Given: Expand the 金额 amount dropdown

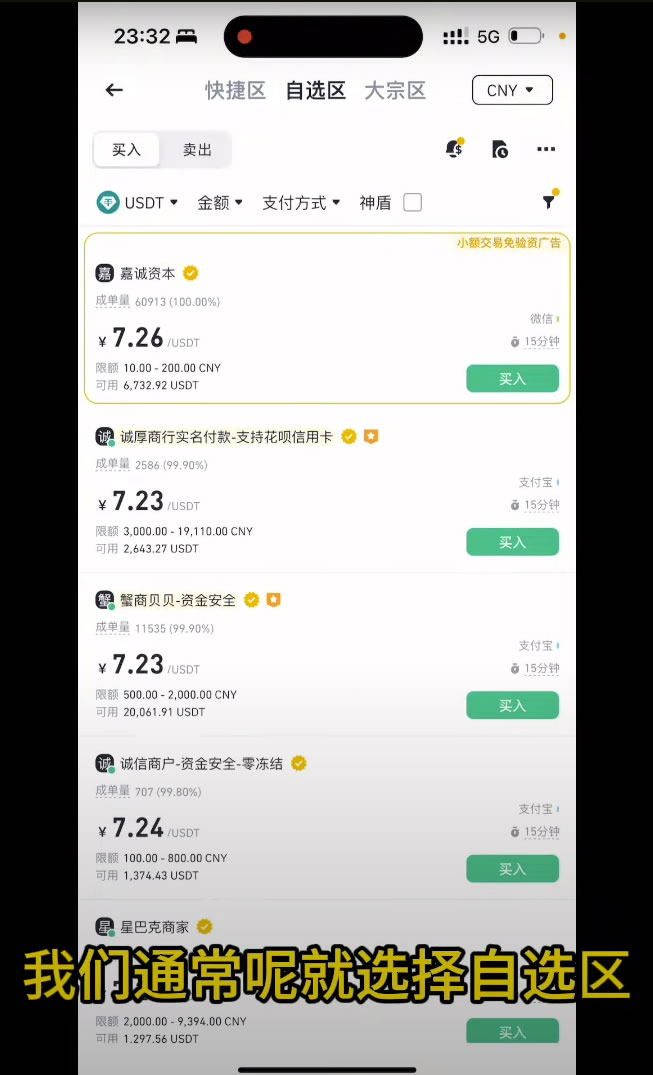Looking at the screenshot, I should (x=220, y=203).
